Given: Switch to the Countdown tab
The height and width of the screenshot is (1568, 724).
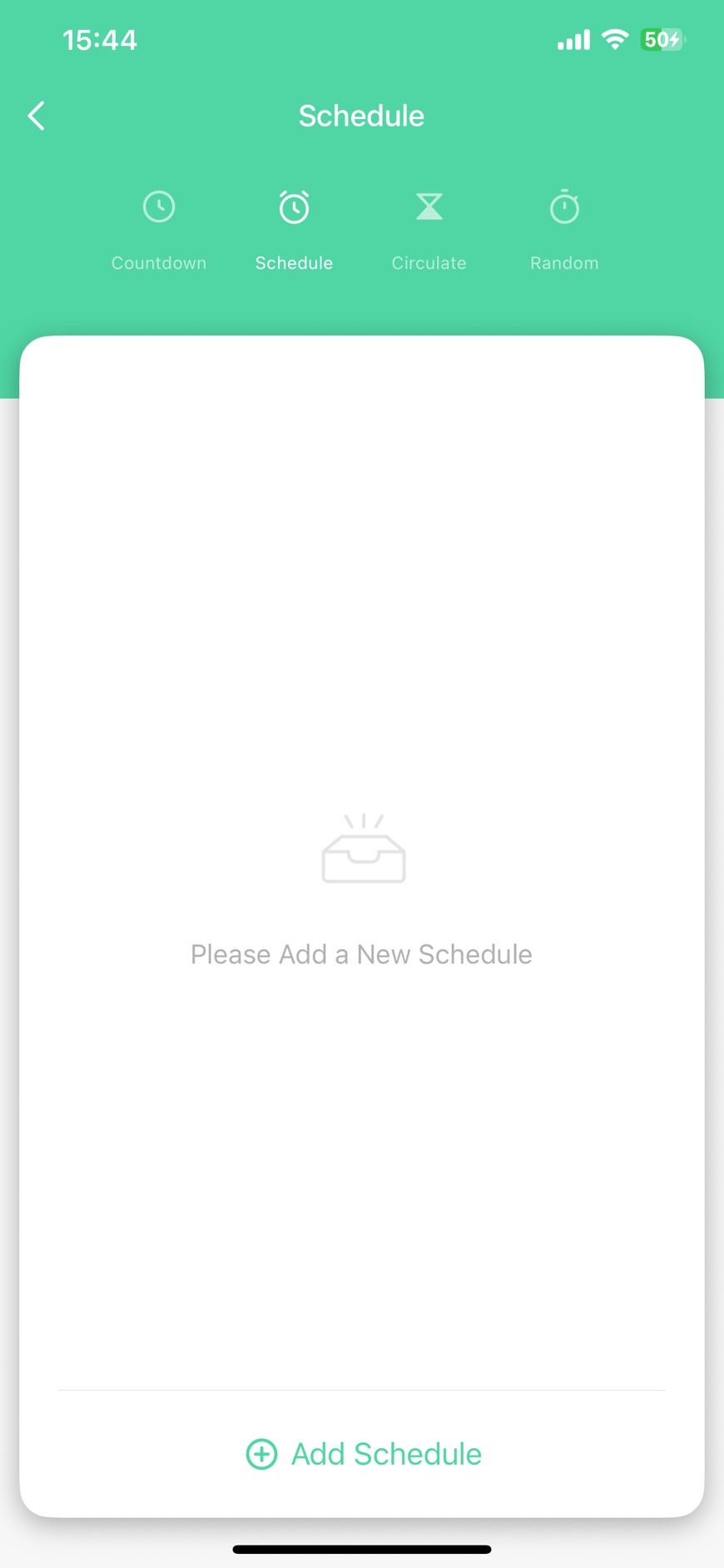Looking at the screenshot, I should 159,231.
